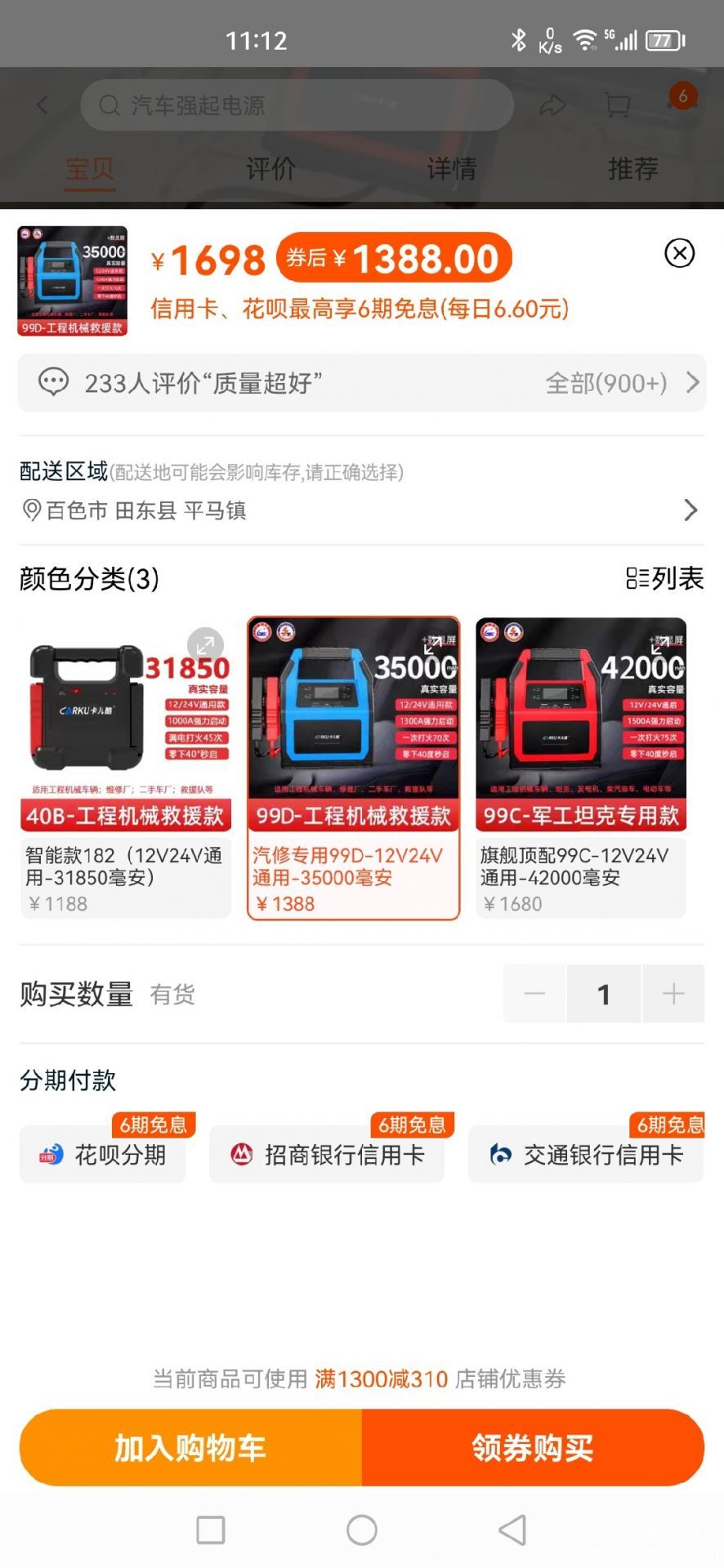
Task: Decrease purchase quantity with minus button
Action: tap(534, 994)
